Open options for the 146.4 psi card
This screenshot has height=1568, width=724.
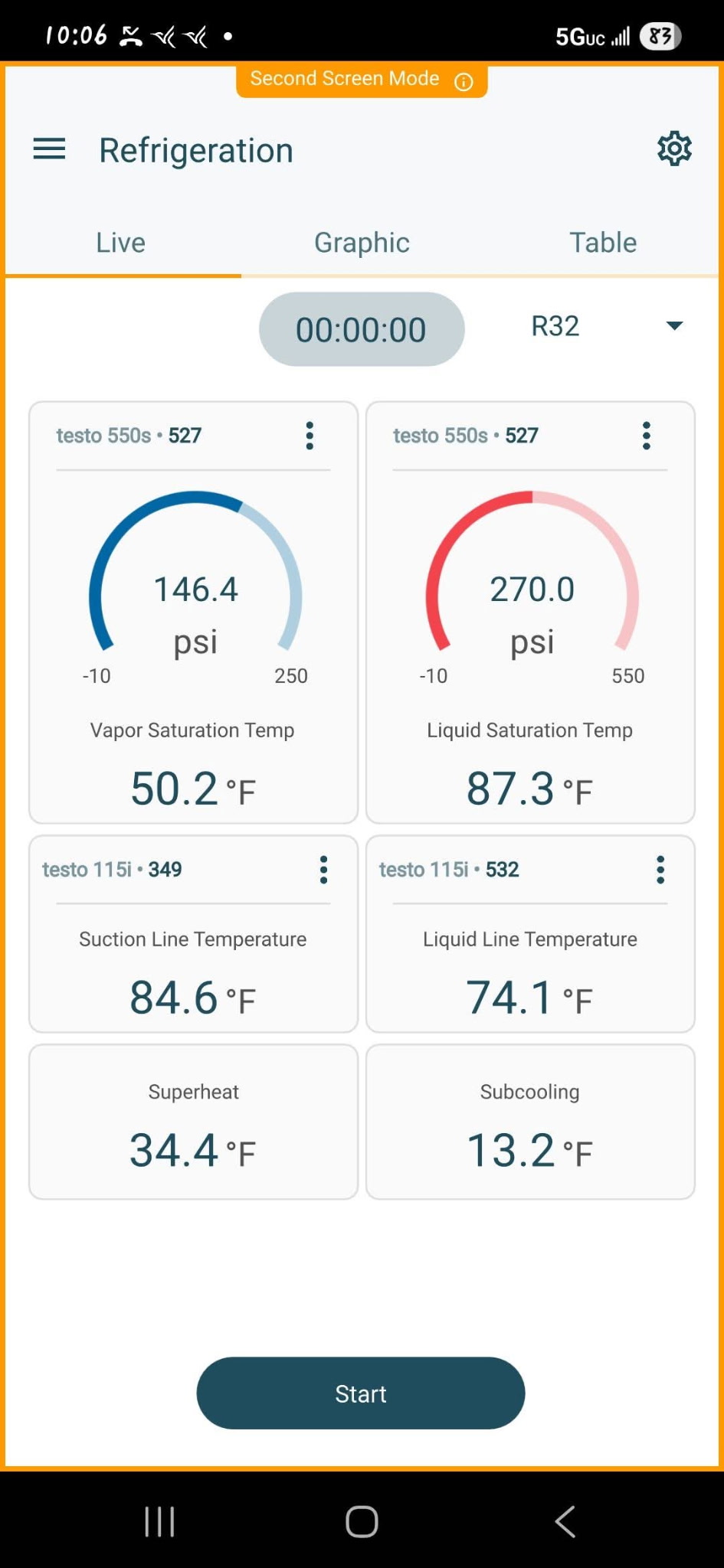click(x=310, y=436)
